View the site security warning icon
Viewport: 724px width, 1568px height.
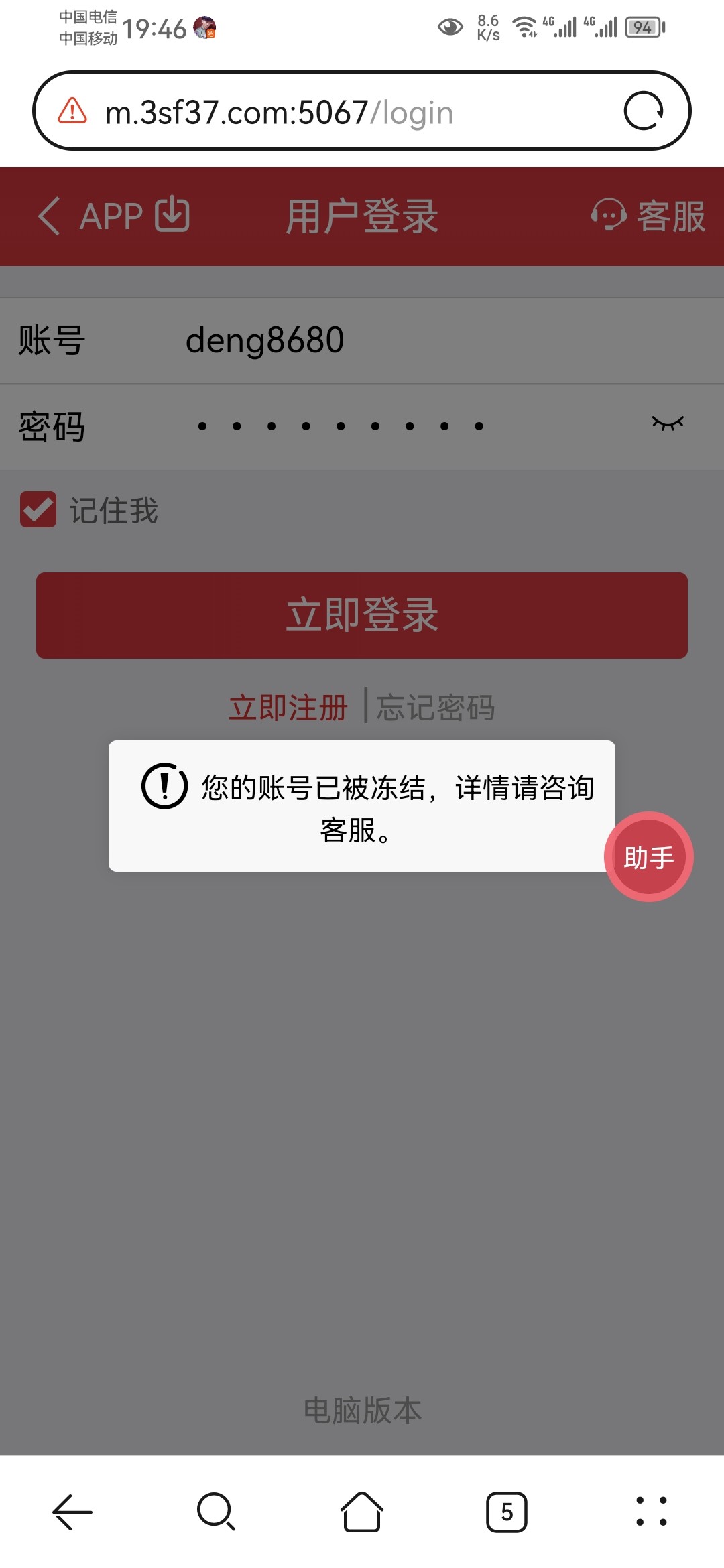point(72,111)
